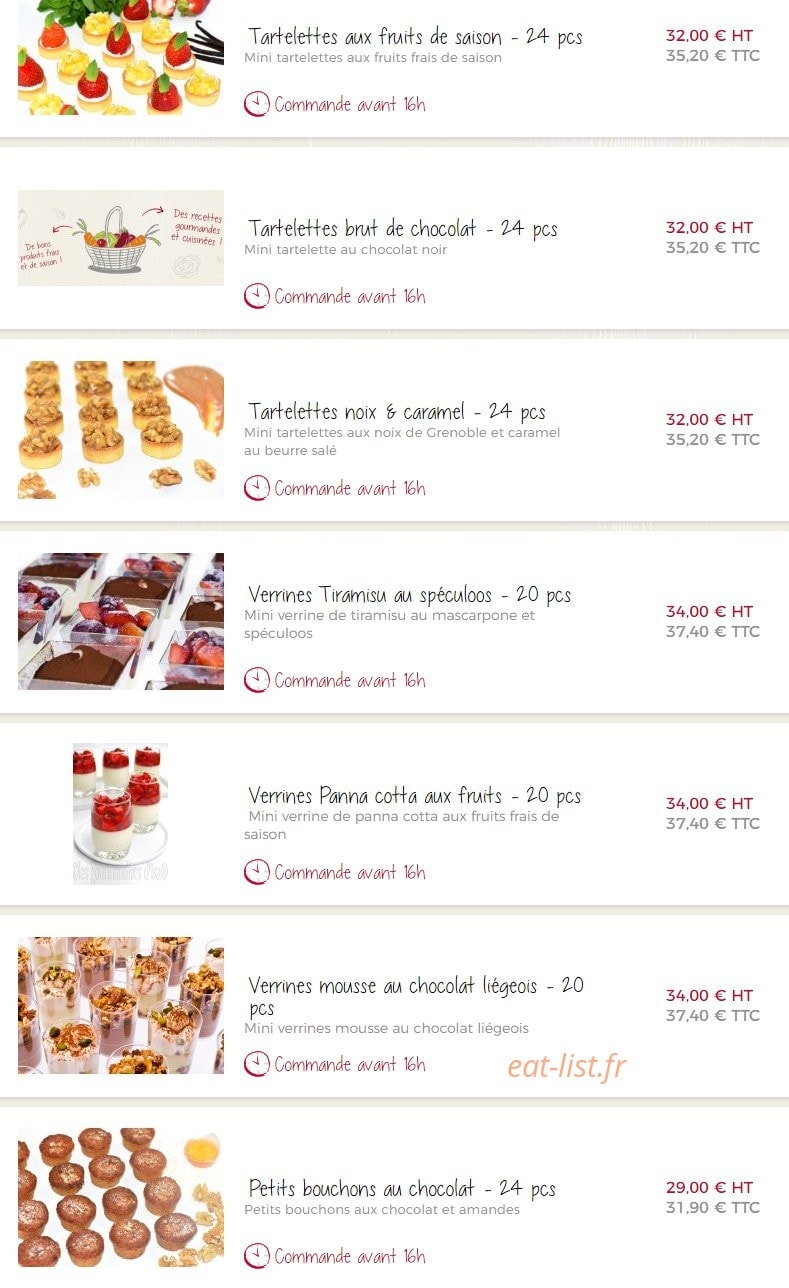Open Verrines Panna cotta aux fruits
This screenshot has width=789, height=1288.
tap(414, 796)
